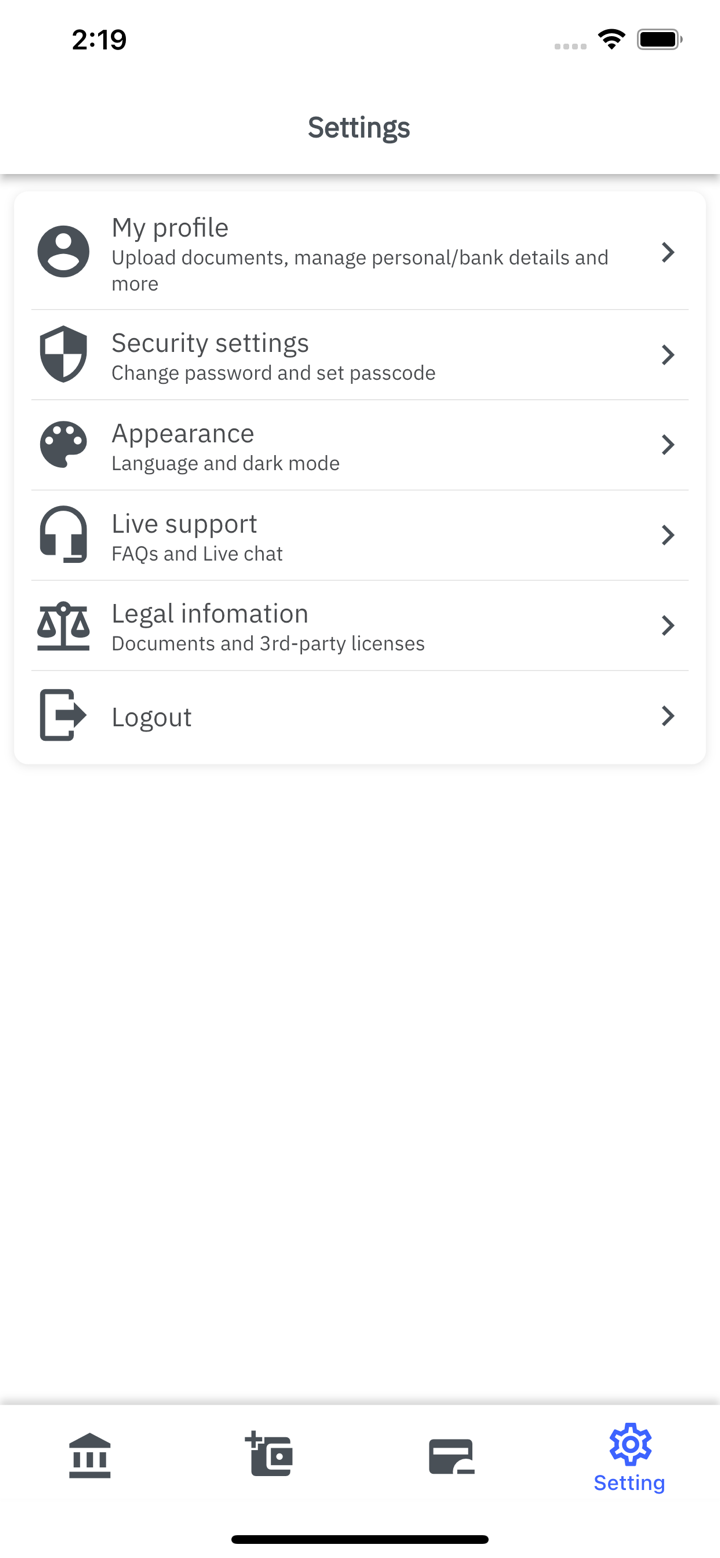720x1558 pixels.
Task: Click the Logout exit icon
Action: coord(63,715)
